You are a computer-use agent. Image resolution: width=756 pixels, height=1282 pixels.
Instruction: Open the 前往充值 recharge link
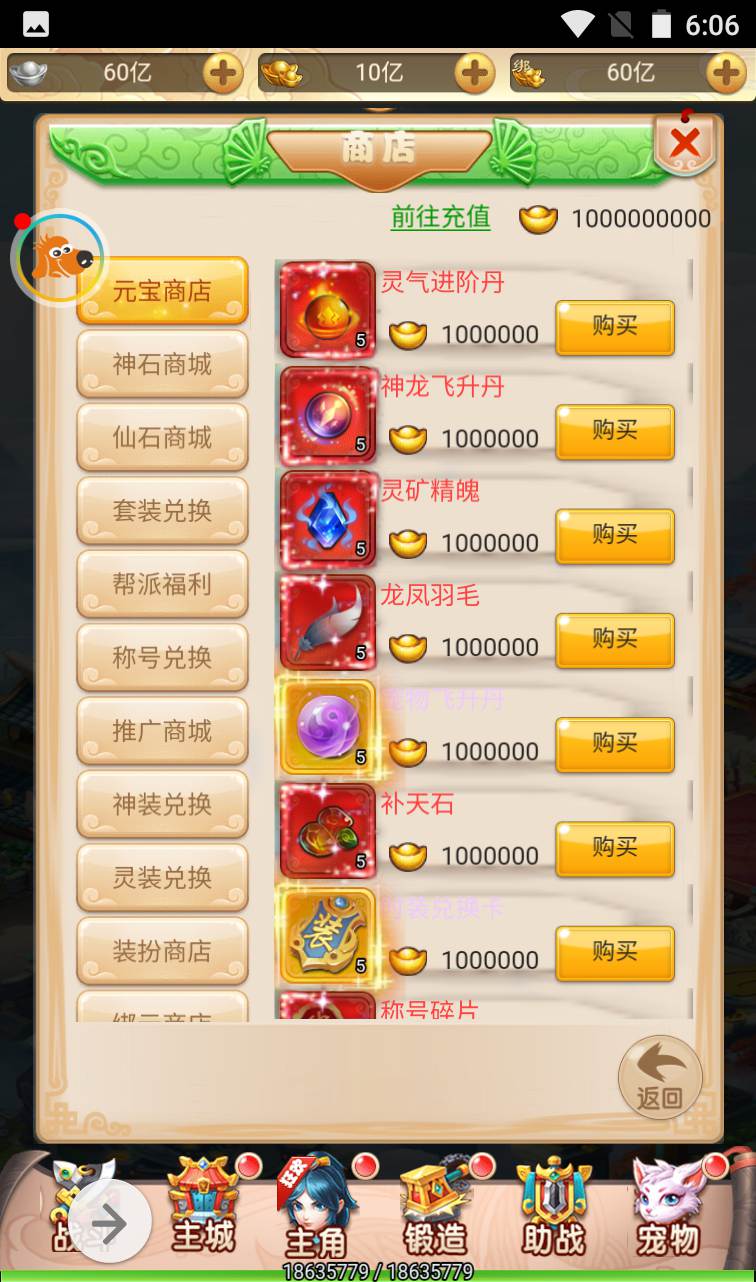pyautogui.click(x=440, y=217)
